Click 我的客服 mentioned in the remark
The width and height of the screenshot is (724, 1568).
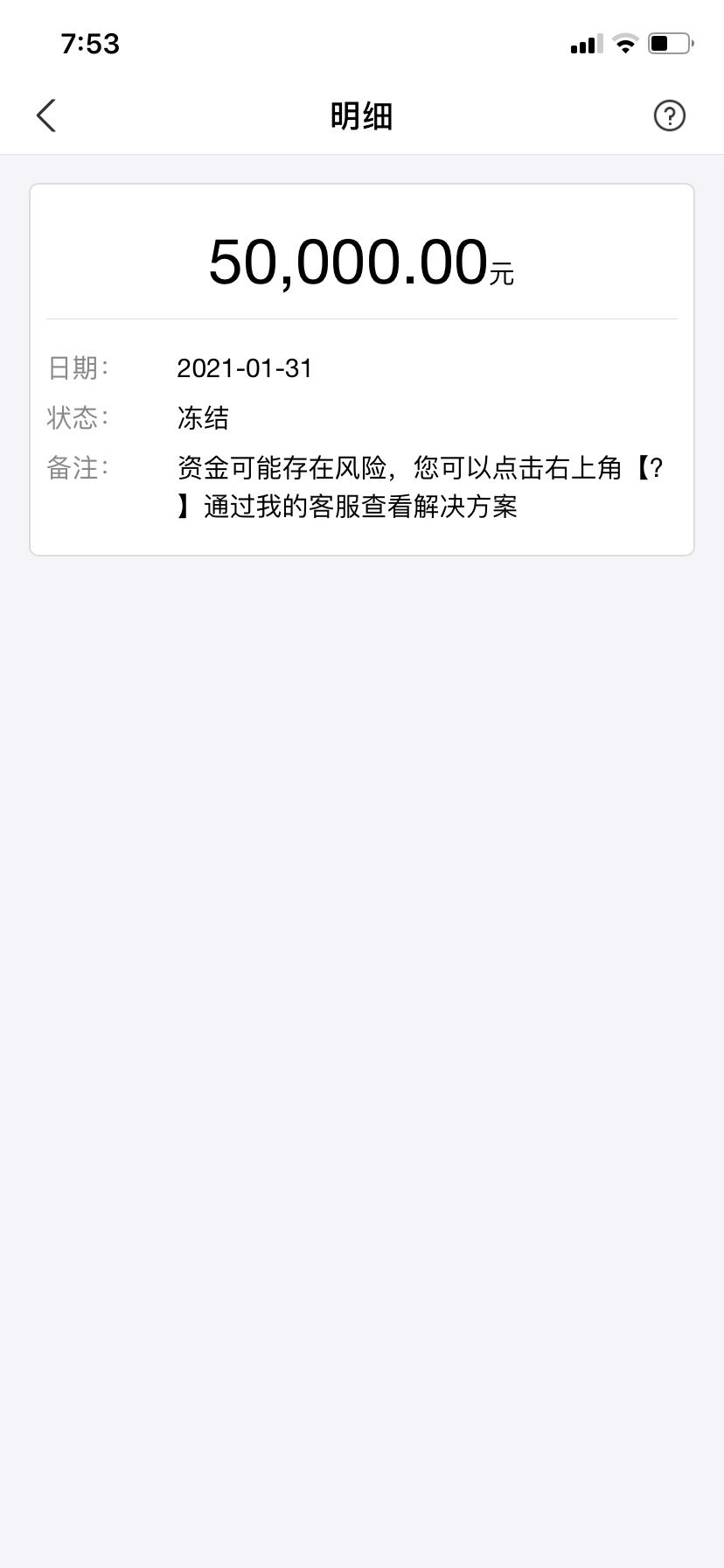[x=332, y=507]
